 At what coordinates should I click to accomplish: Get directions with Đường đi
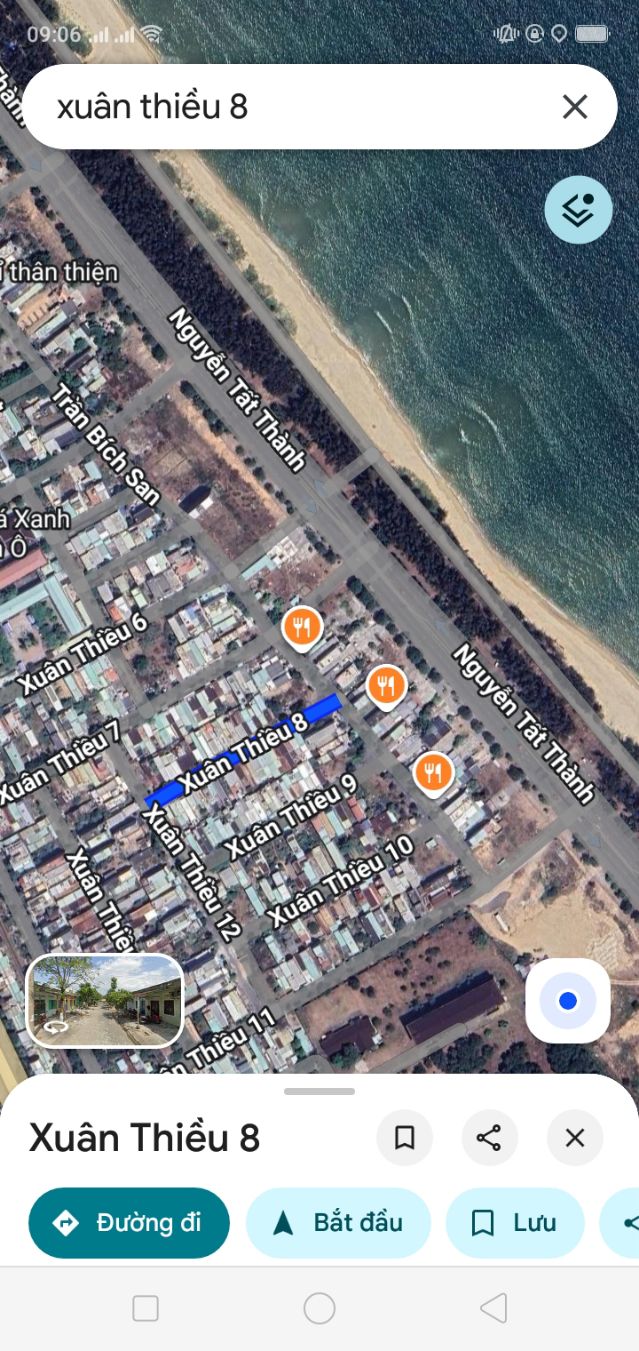tap(129, 1223)
